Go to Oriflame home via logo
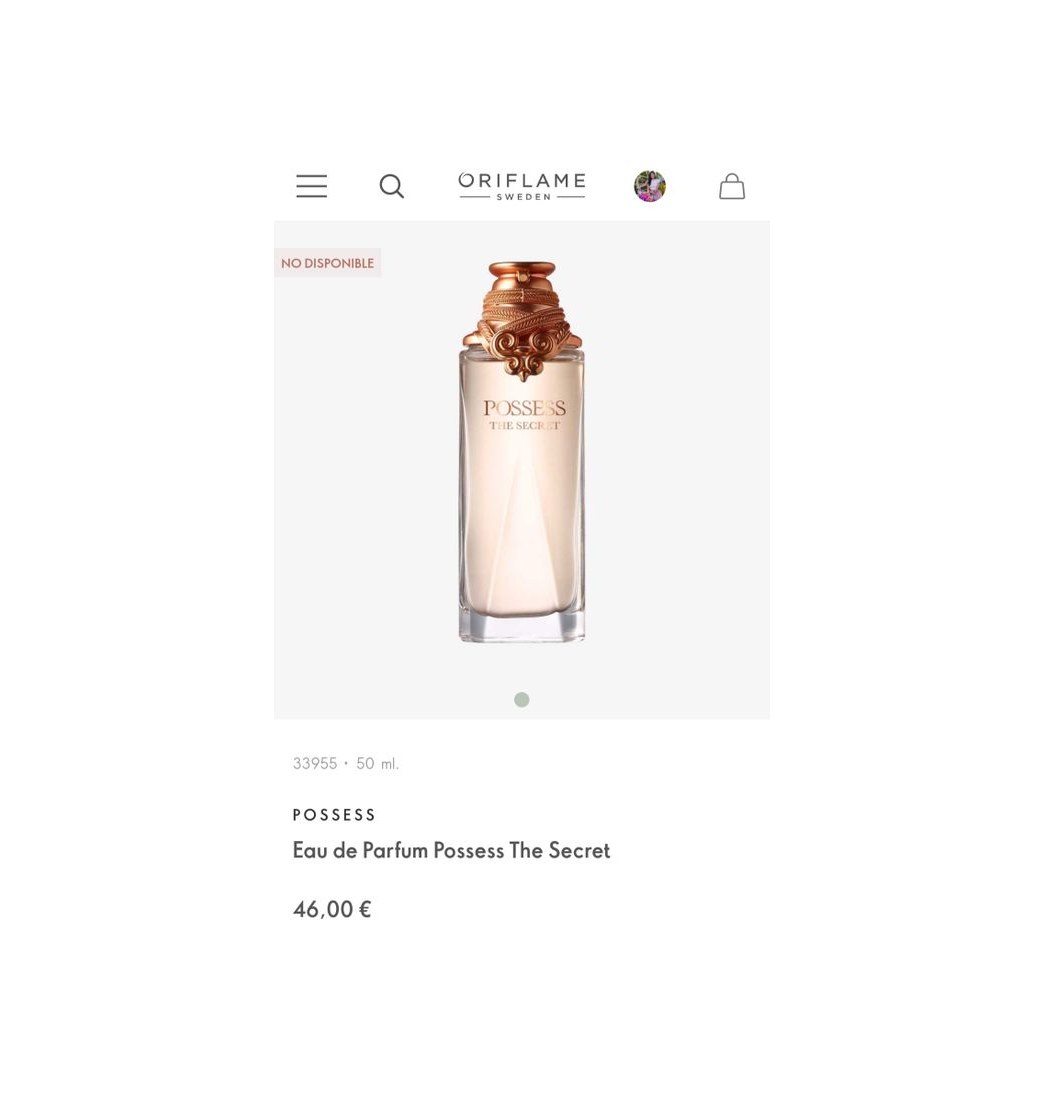Viewport: 1044px width, 1120px height. 521,186
